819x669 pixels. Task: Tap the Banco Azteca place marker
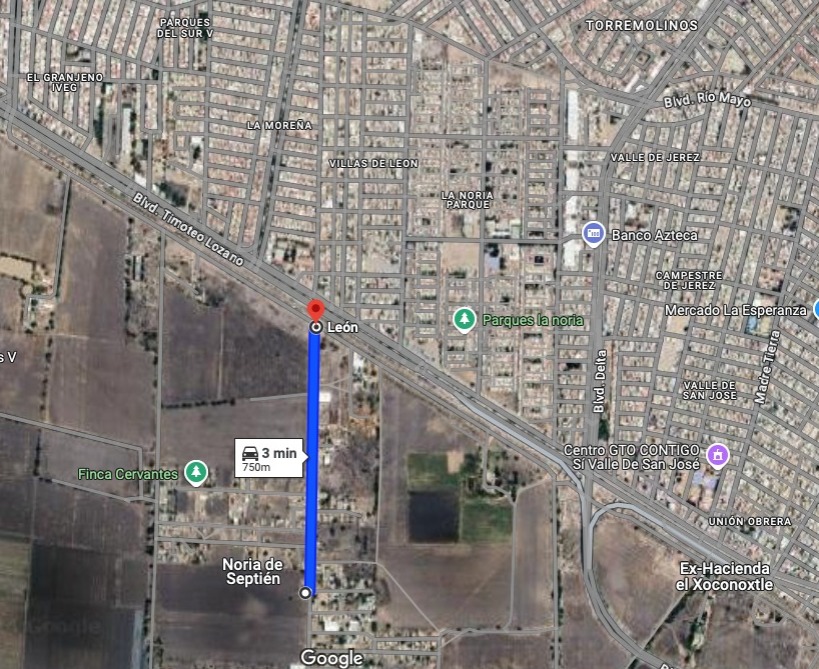(593, 234)
